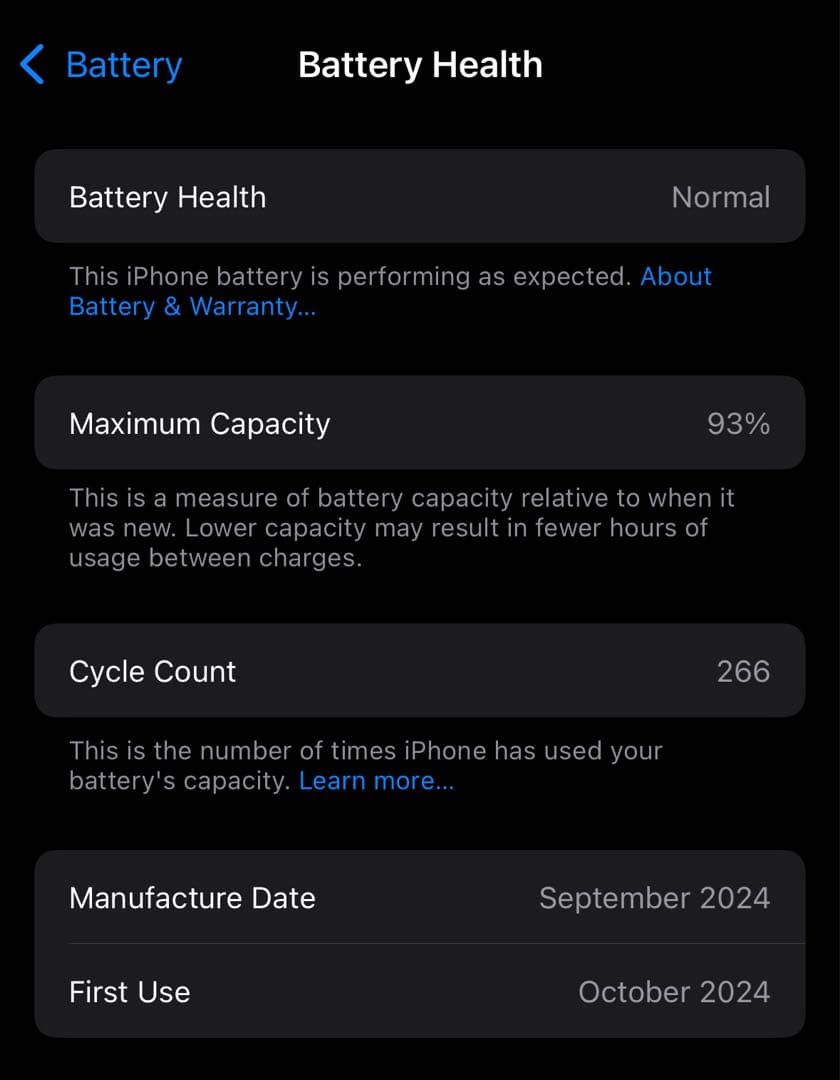Select the First Use row
Image resolution: width=840 pixels, height=1080 pixels.
click(x=420, y=992)
